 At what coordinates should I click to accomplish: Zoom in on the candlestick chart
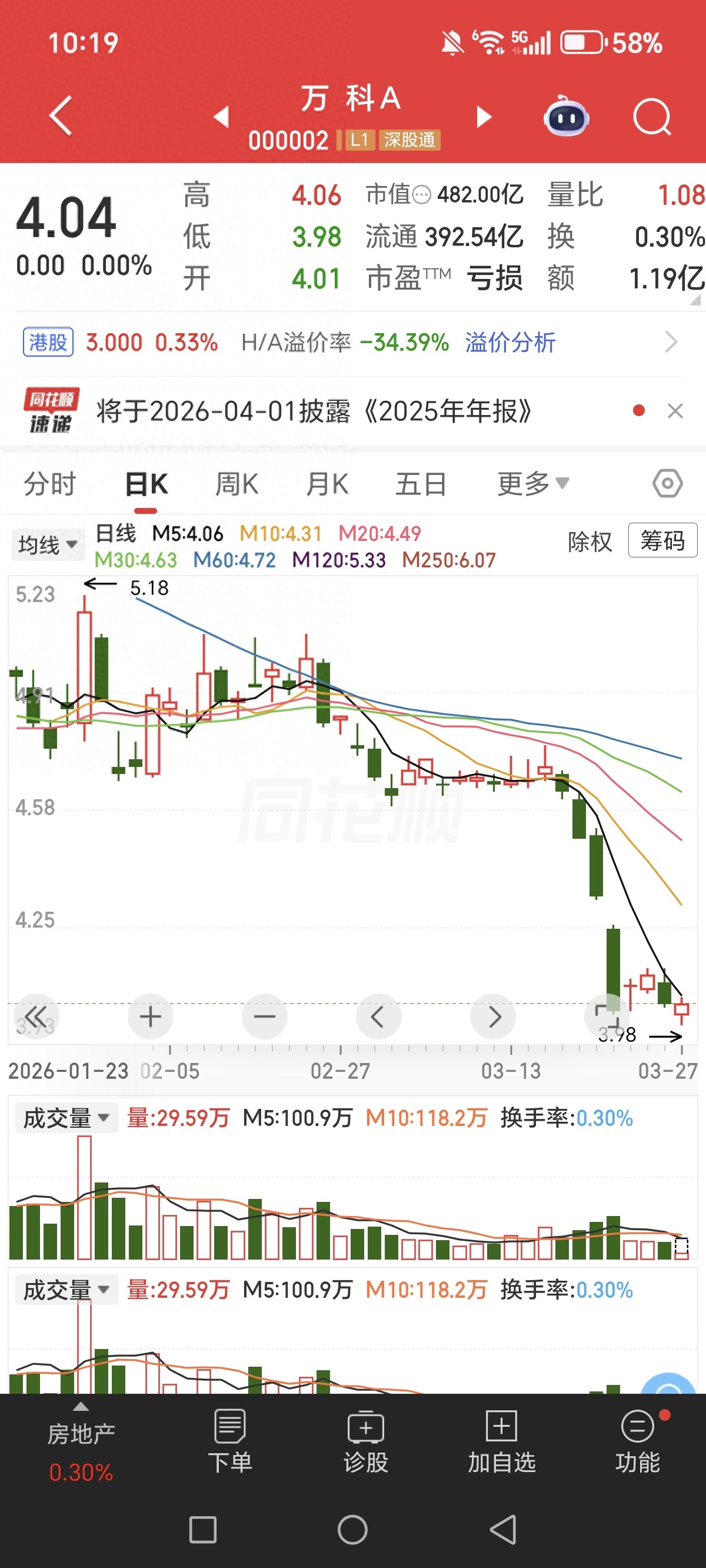tap(151, 1015)
